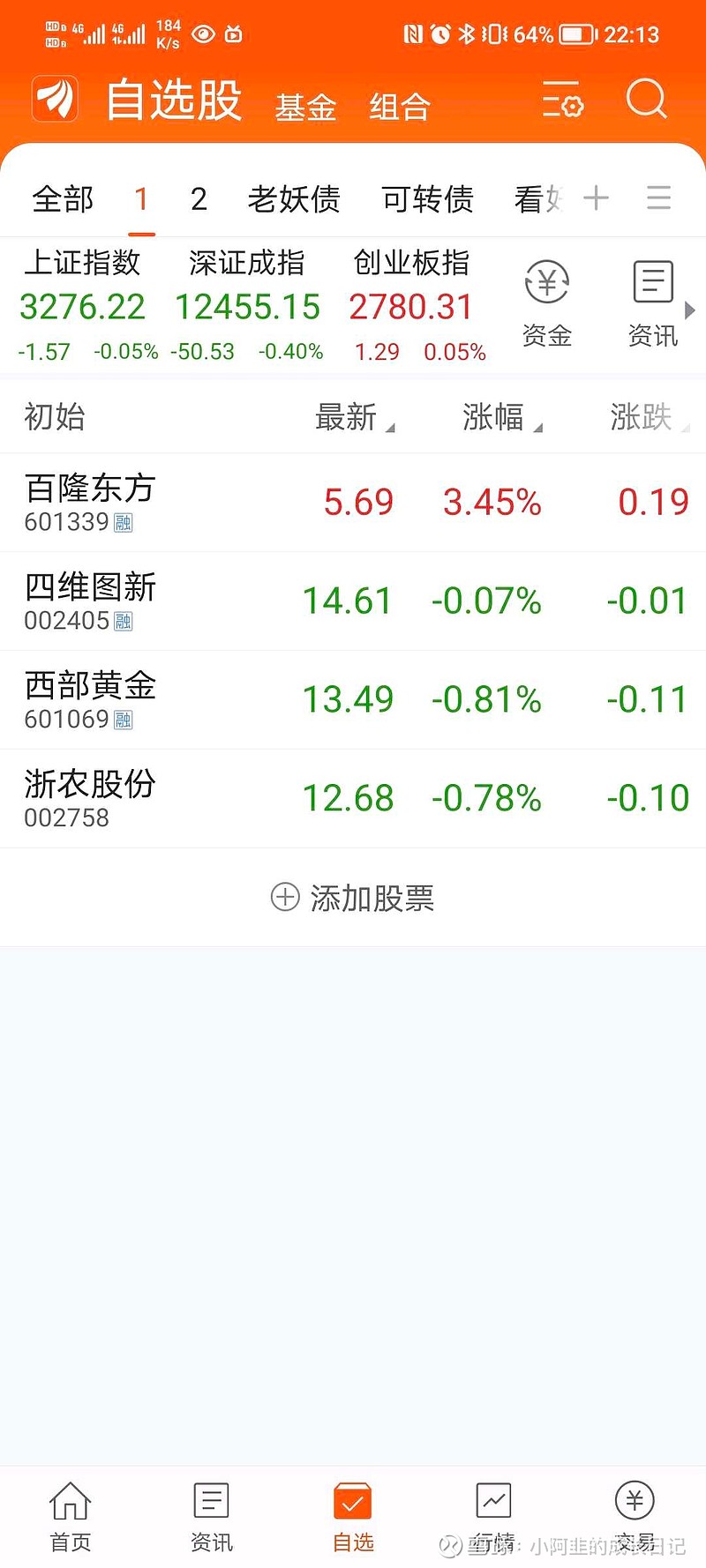This screenshot has width=706, height=1568.
Task: Select the 可转债 group tab
Action: (x=428, y=198)
